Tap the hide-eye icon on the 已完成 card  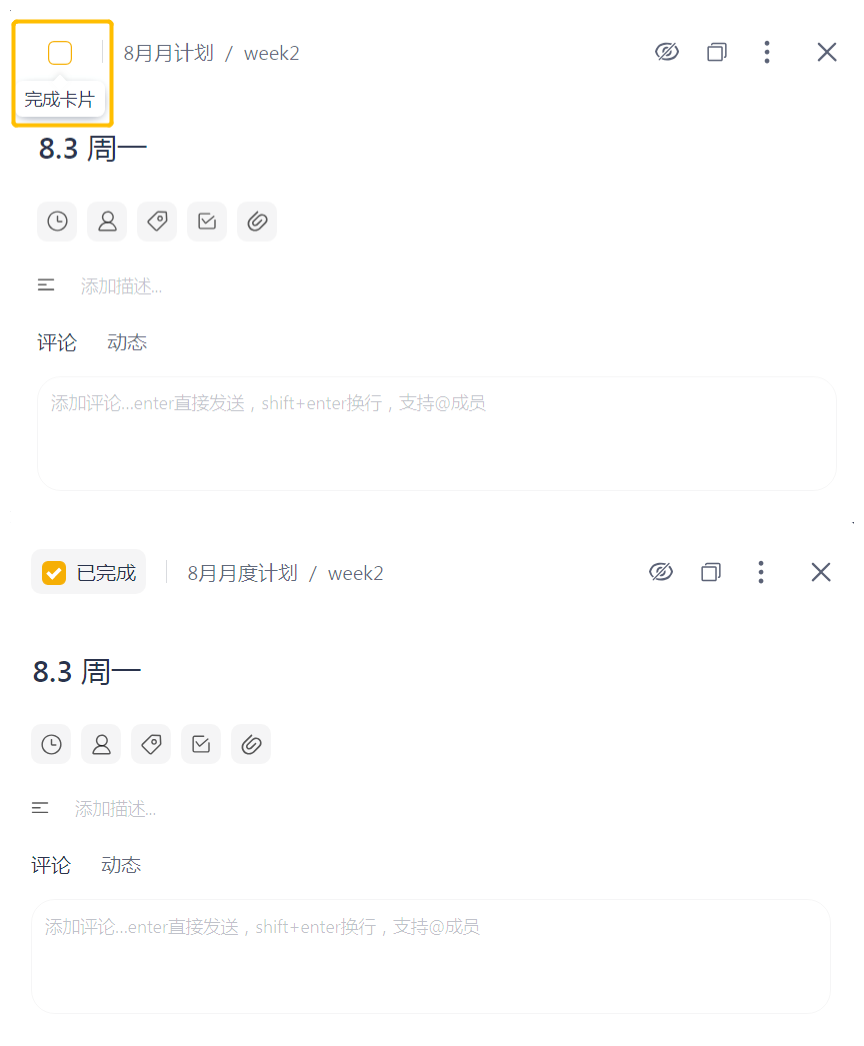click(661, 572)
